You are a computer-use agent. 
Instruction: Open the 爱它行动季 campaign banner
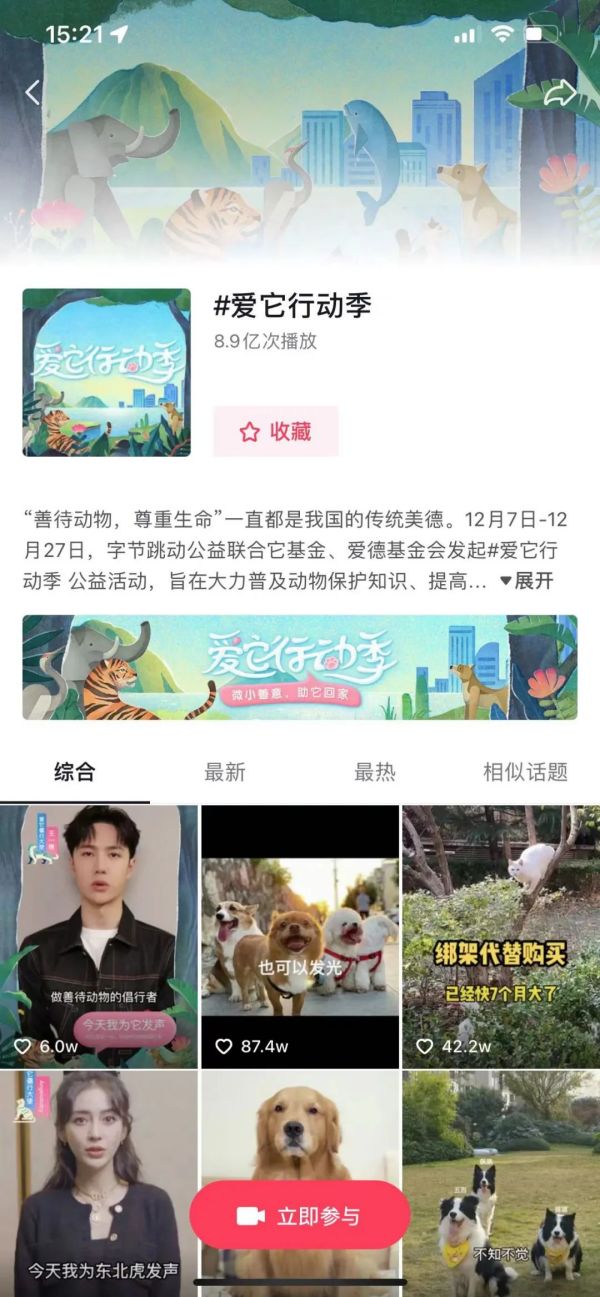pos(300,667)
